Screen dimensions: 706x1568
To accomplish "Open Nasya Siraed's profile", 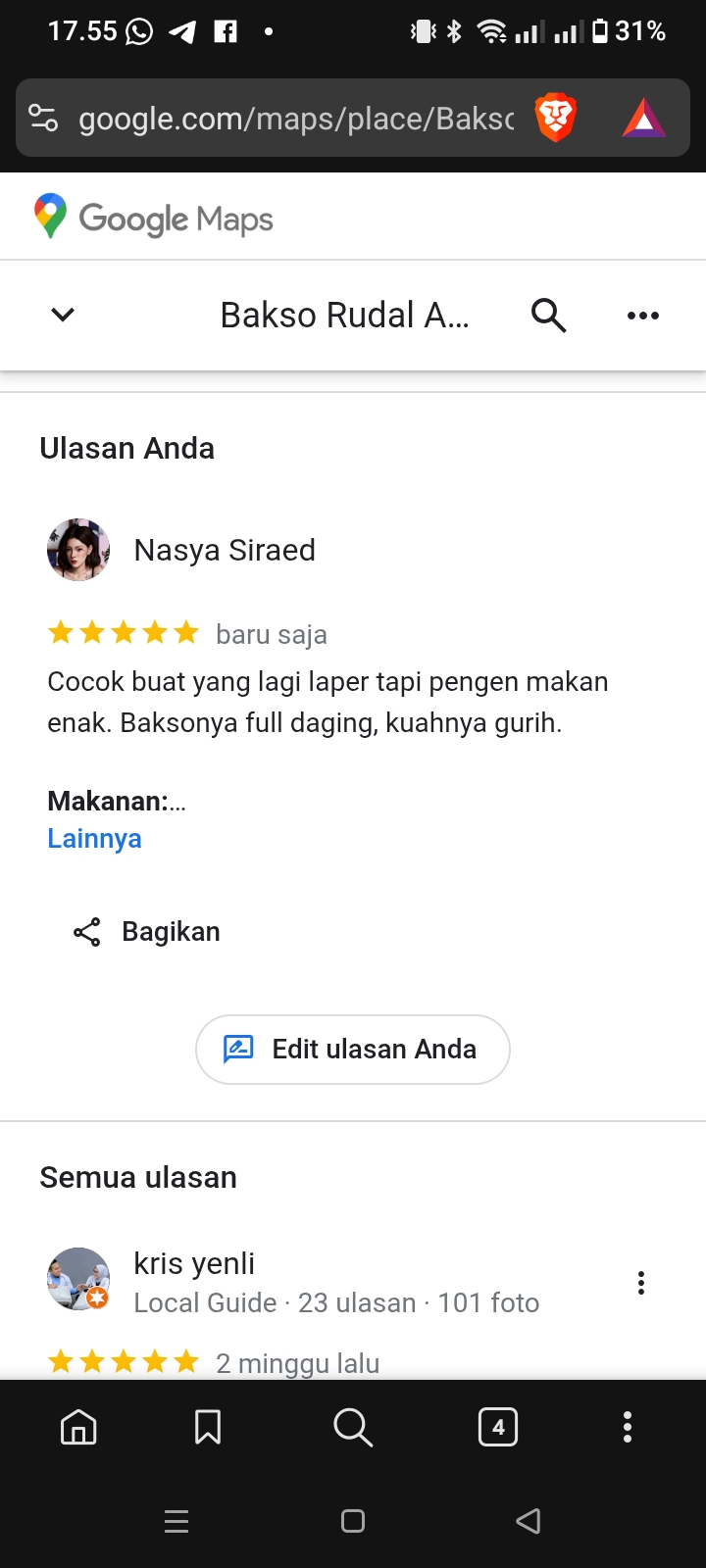I will tap(224, 550).
